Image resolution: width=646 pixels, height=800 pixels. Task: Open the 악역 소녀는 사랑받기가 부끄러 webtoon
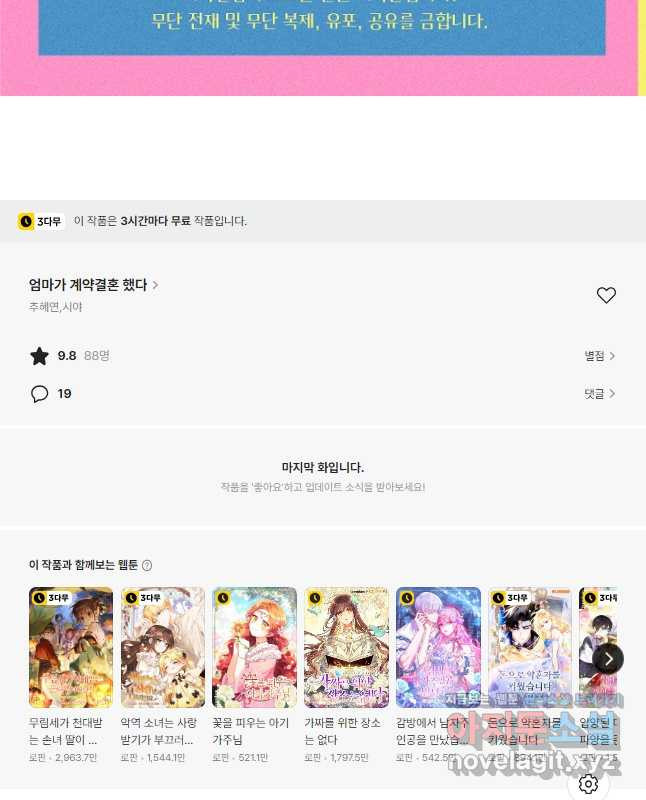[x=163, y=648]
